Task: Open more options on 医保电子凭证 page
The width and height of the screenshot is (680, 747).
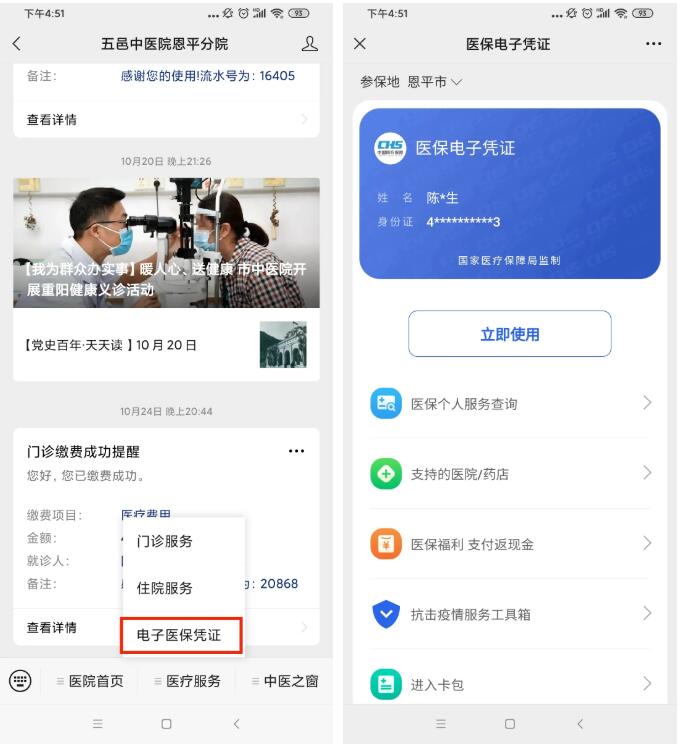Action: pyautogui.click(x=653, y=44)
